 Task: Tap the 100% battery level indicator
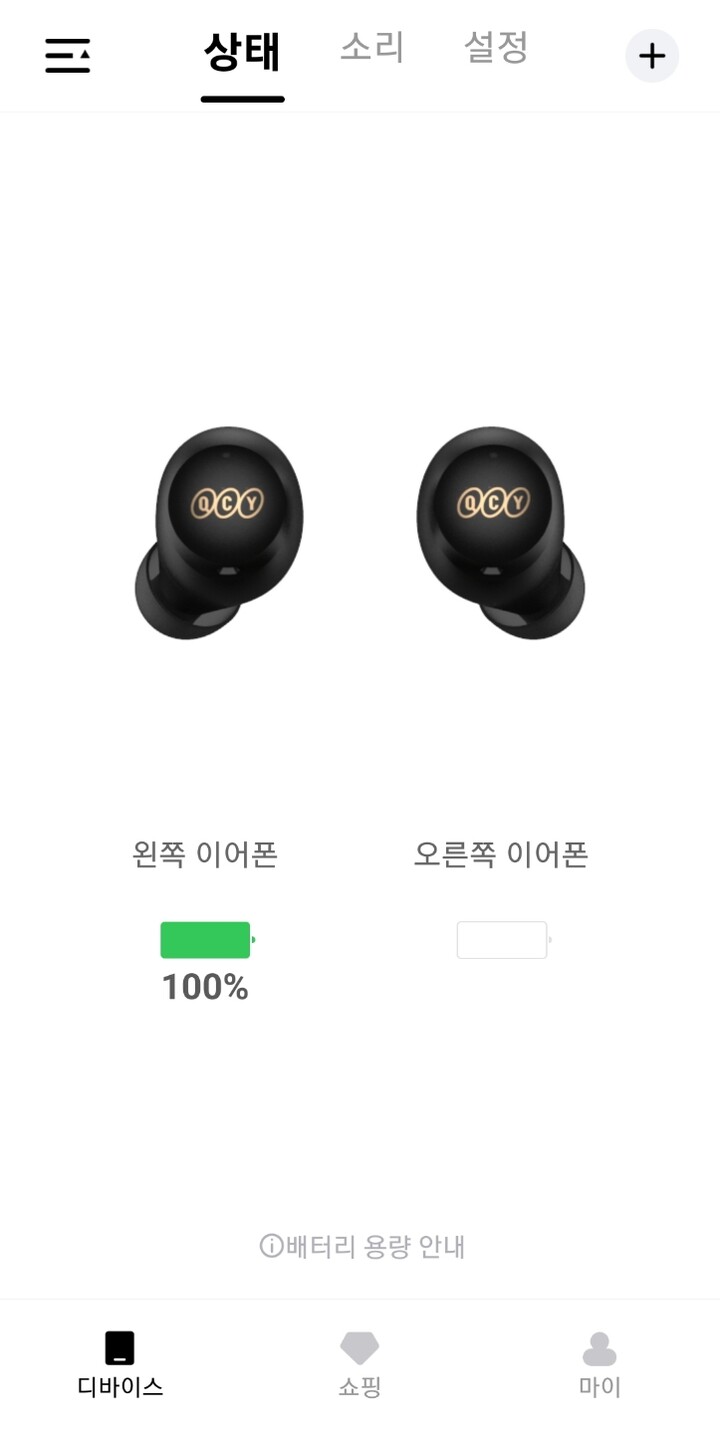click(x=205, y=988)
